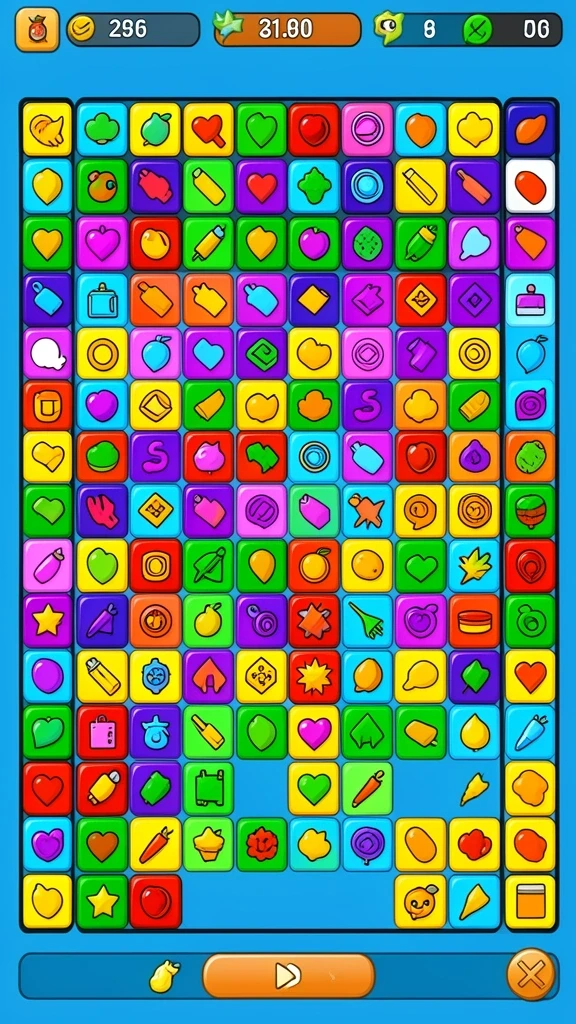Select the yellow starburst on red tile
Viewport: 576px width, 1024px height.
tap(314, 677)
